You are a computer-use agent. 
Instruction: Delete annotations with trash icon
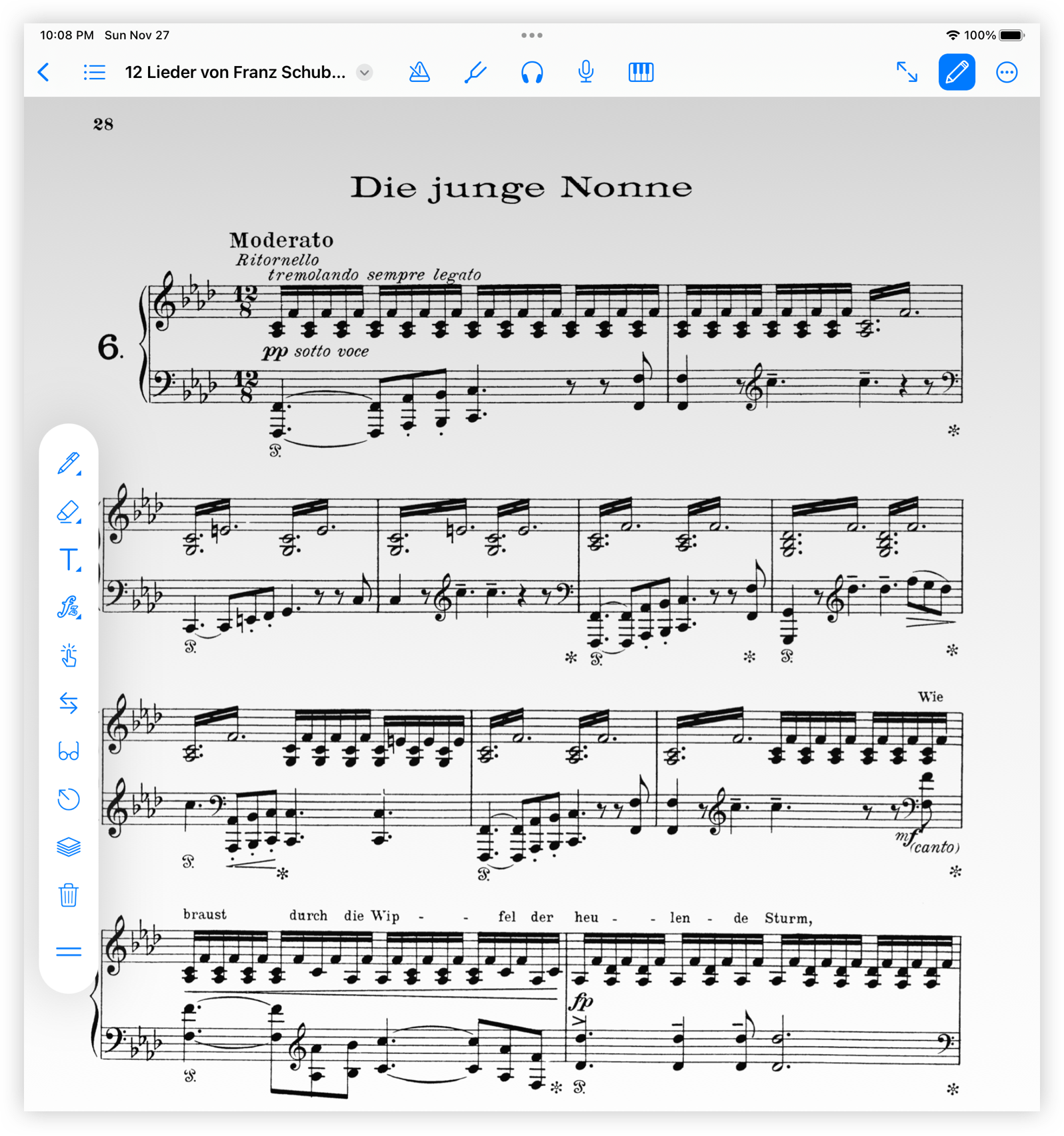coord(69,895)
